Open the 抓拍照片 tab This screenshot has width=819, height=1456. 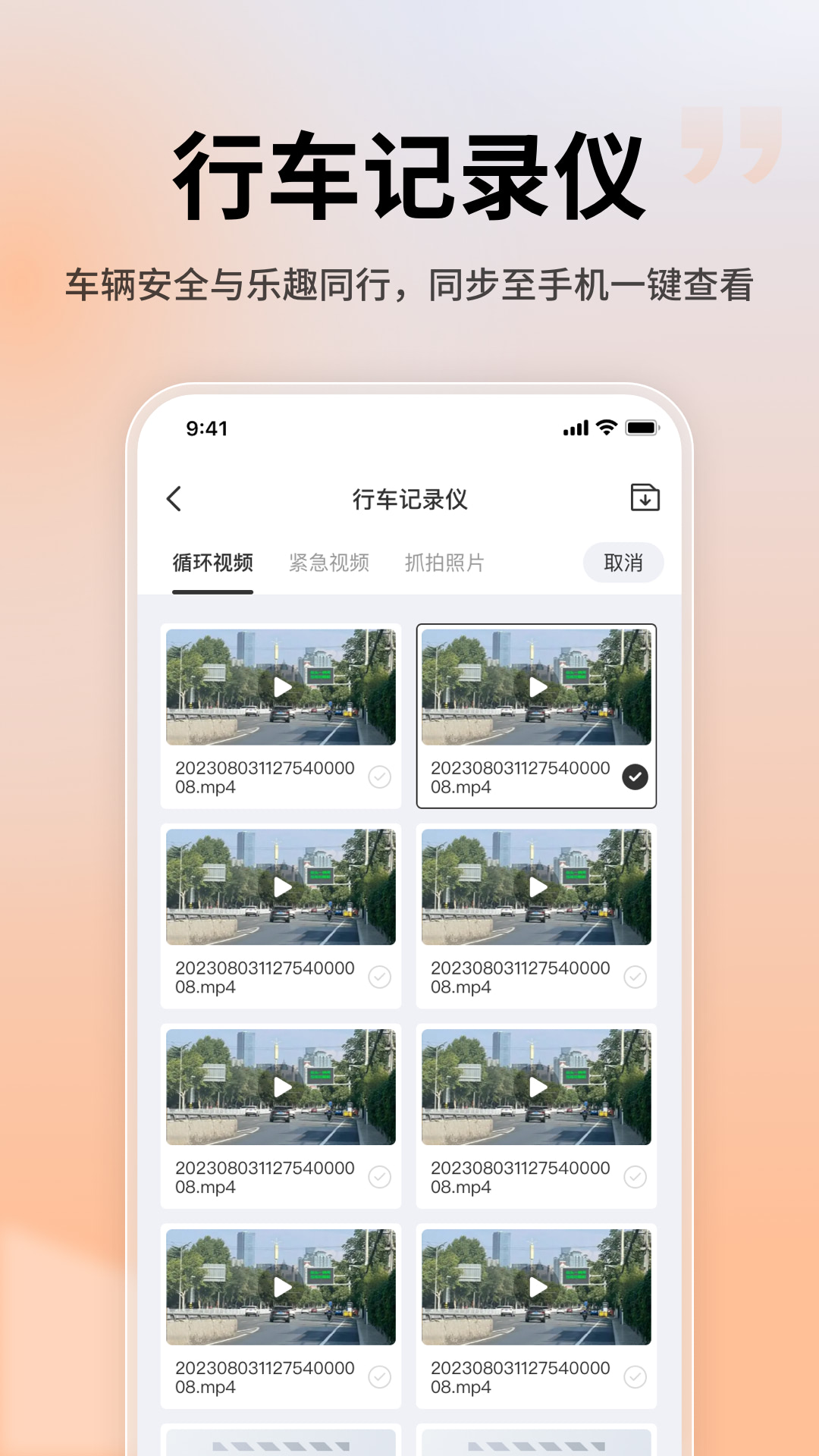[x=446, y=563]
